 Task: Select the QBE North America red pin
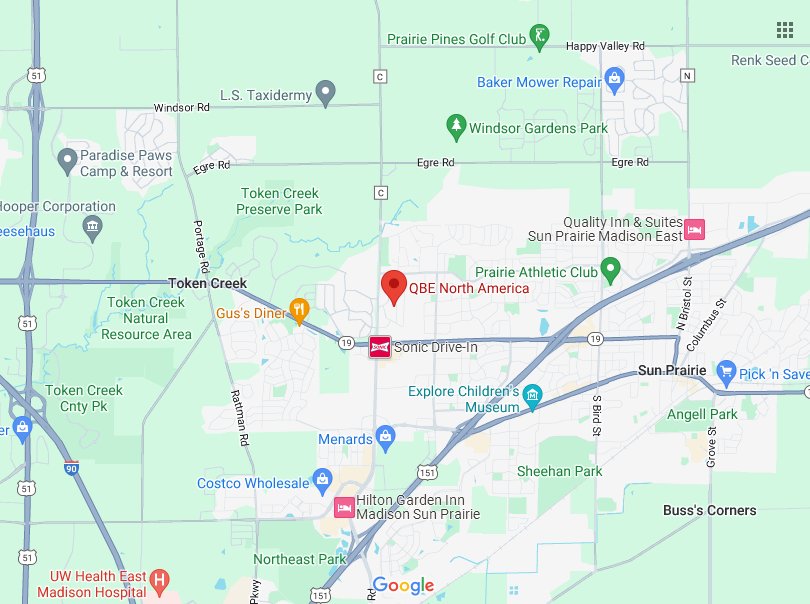(394, 286)
